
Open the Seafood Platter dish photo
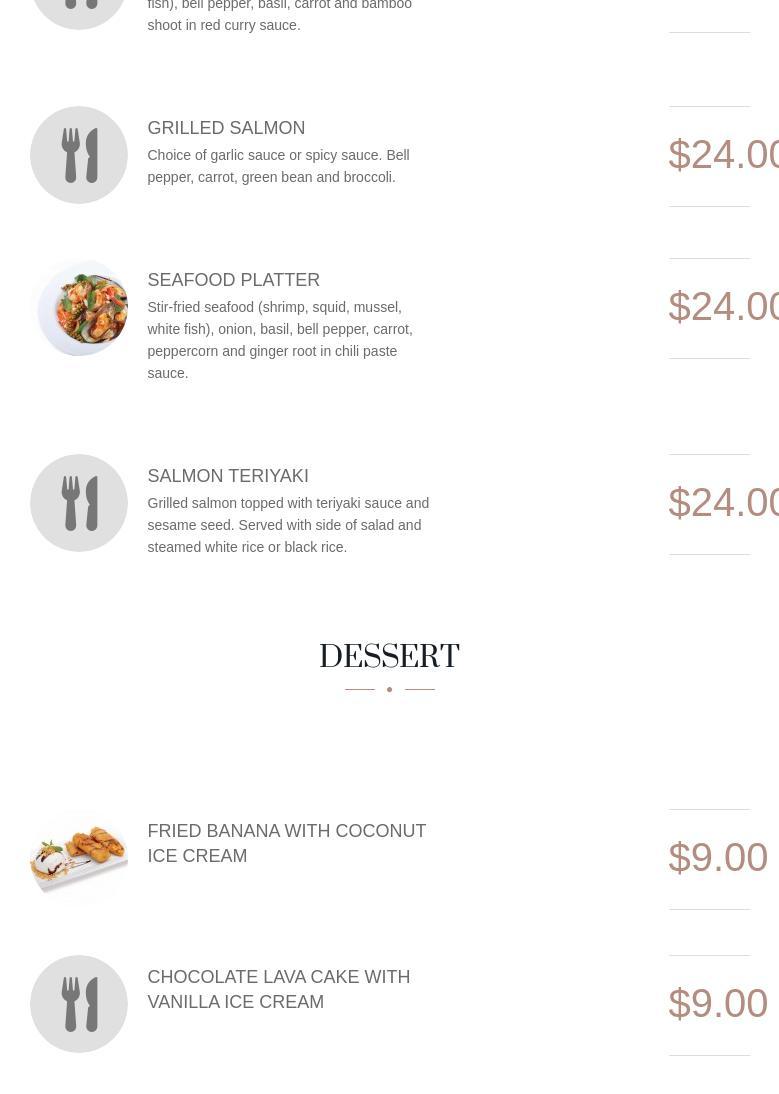pos(79,308)
